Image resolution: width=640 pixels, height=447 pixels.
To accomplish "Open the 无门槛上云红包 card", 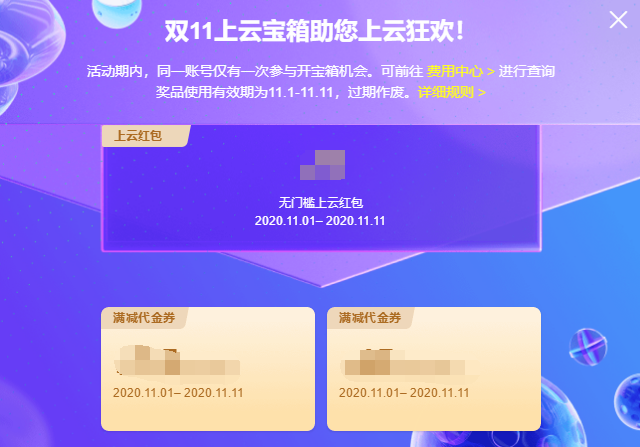I will 320,190.
